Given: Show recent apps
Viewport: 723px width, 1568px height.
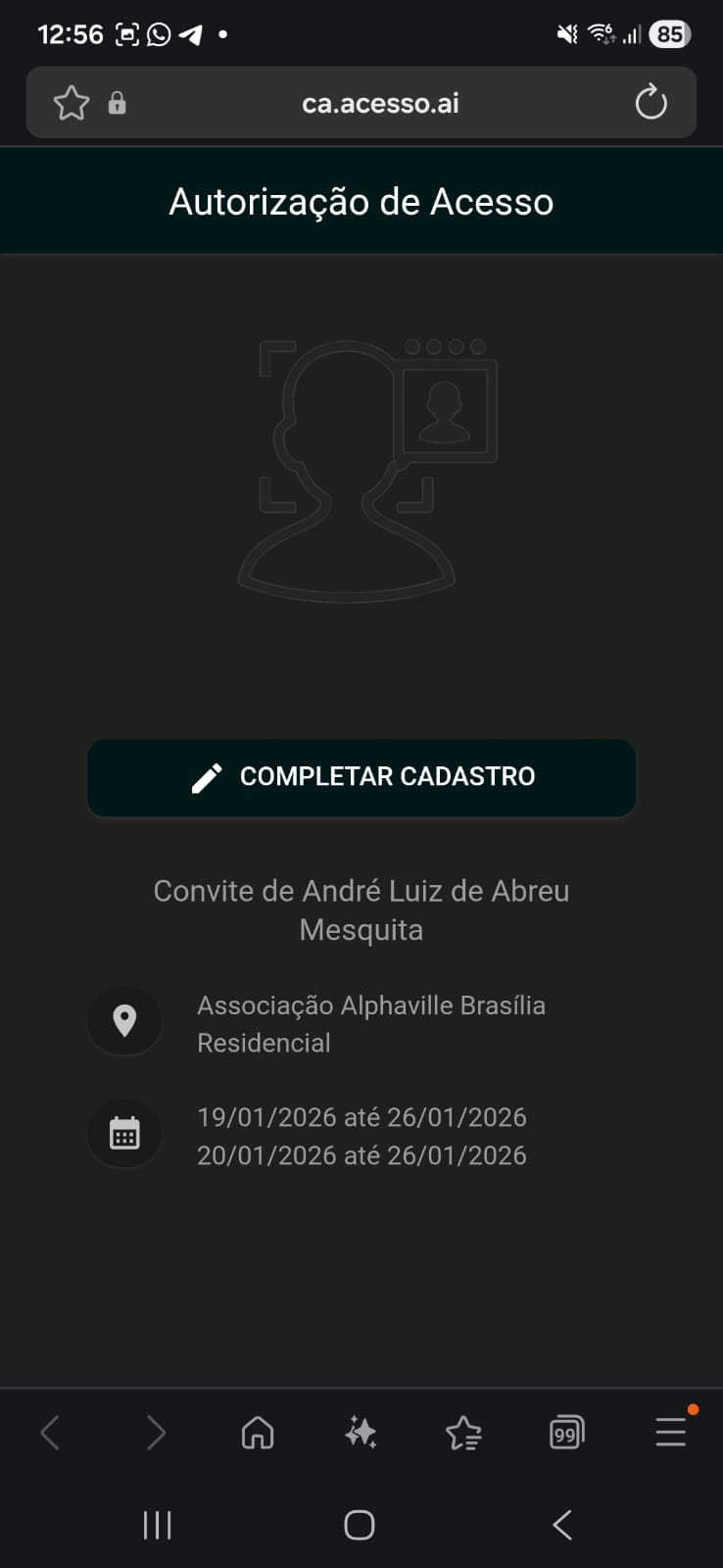Looking at the screenshot, I should point(158,1525).
